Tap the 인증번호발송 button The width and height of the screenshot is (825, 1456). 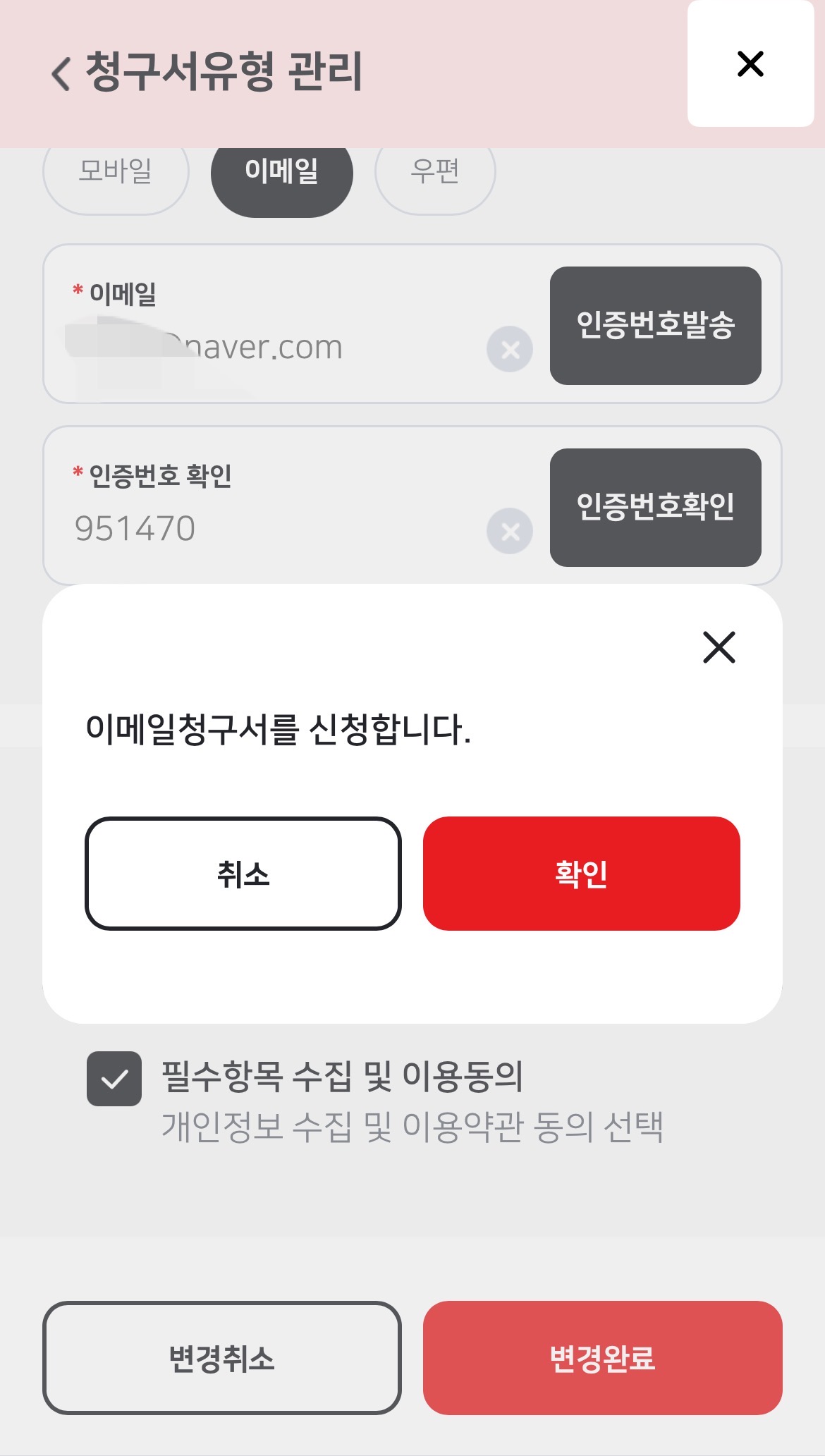click(655, 325)
